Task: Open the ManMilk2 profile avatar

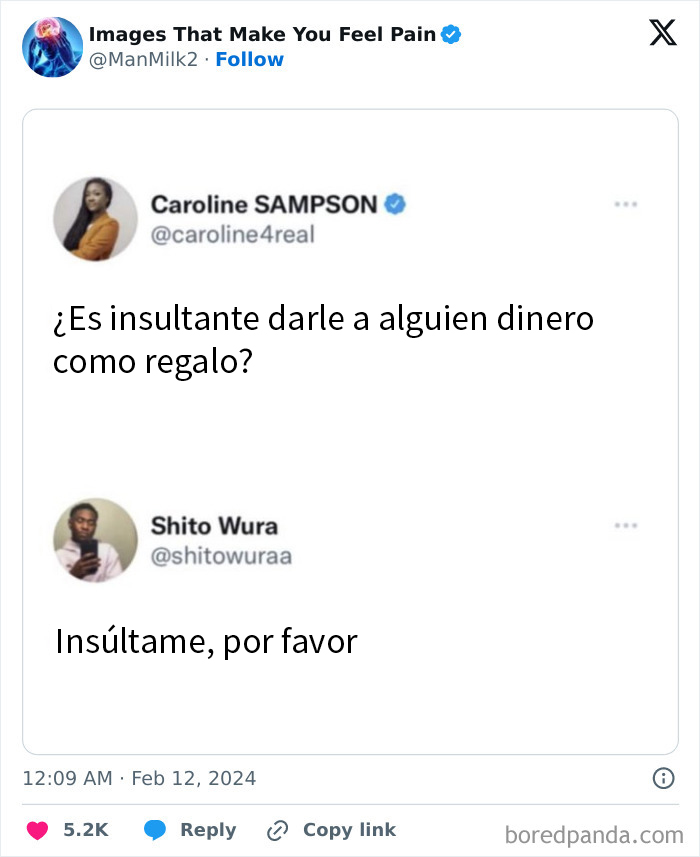Action: [52, 47]
